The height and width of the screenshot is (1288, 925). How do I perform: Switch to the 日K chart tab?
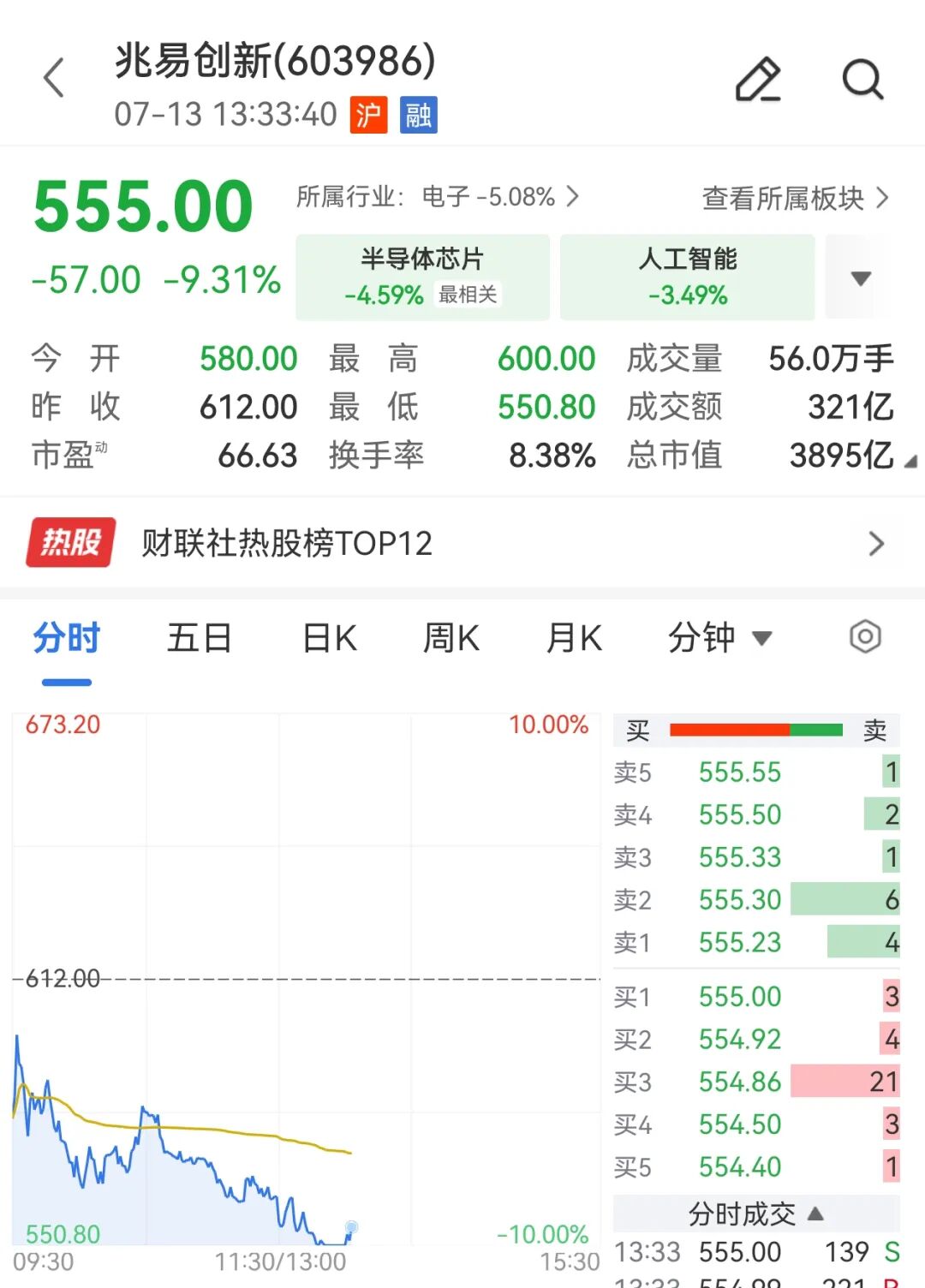click(330, 638)
